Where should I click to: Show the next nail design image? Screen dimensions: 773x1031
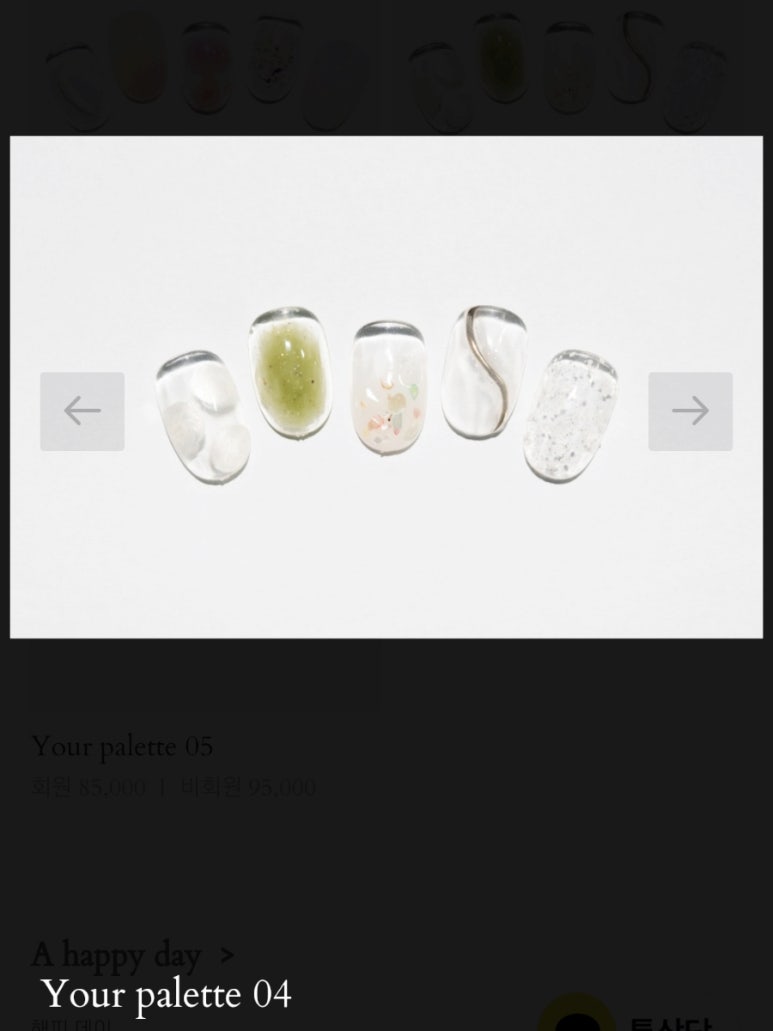[690, 411]
